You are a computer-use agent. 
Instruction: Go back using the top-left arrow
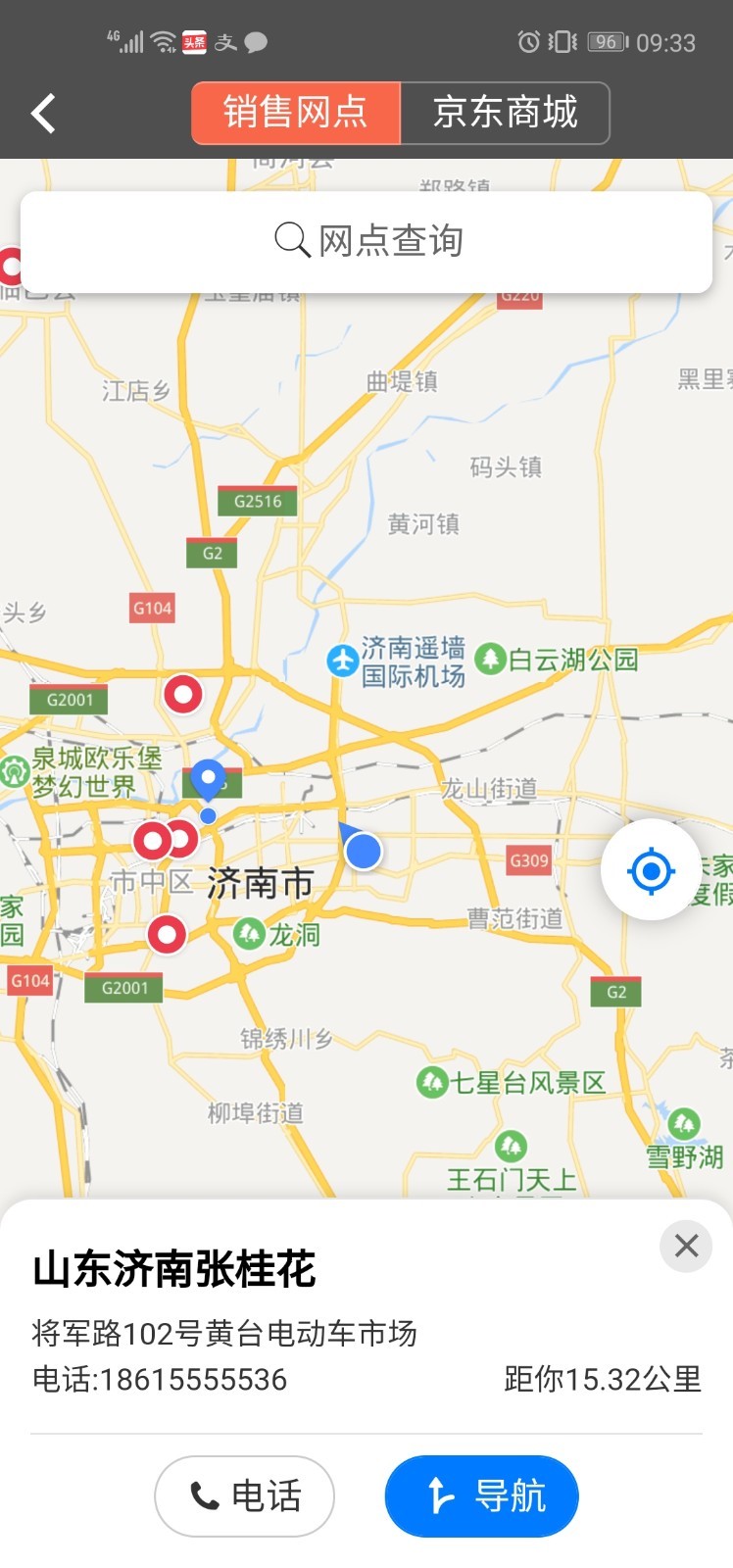pyautogui.click(x=43, y=114)
